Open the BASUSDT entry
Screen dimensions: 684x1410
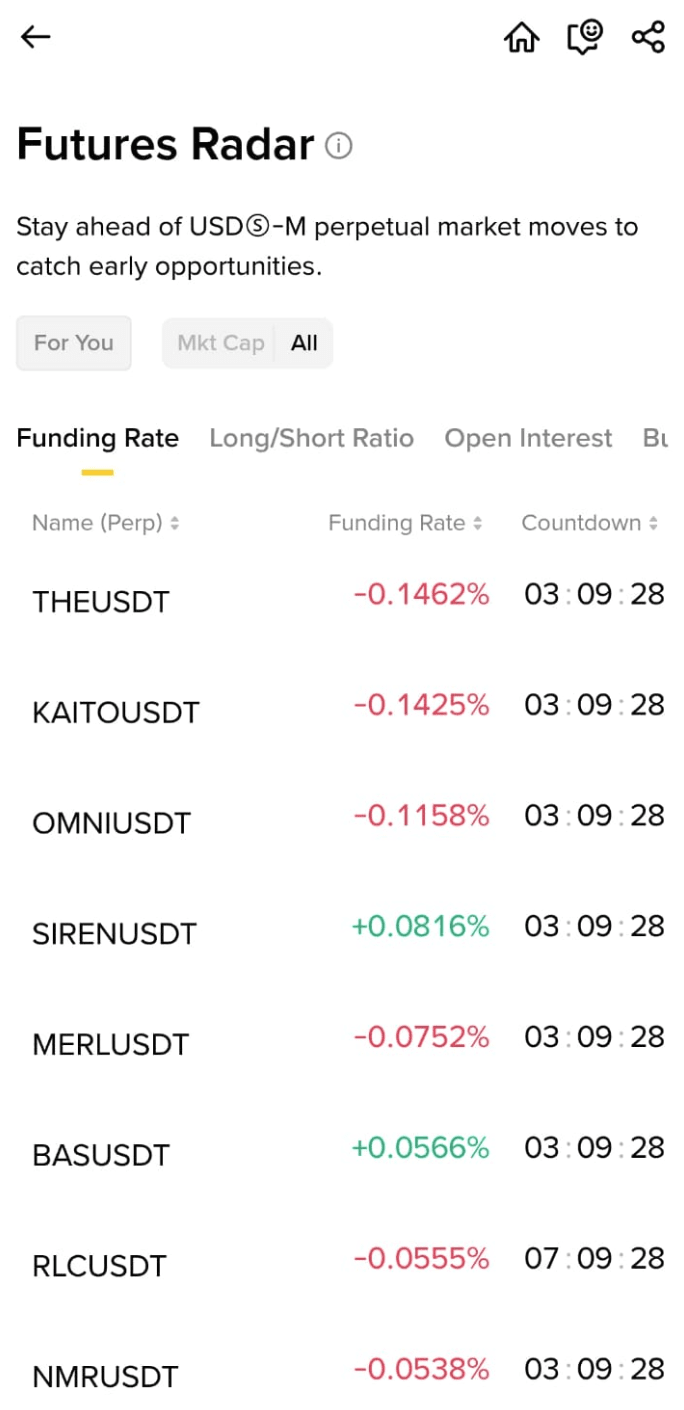(x=101, y=1156)
